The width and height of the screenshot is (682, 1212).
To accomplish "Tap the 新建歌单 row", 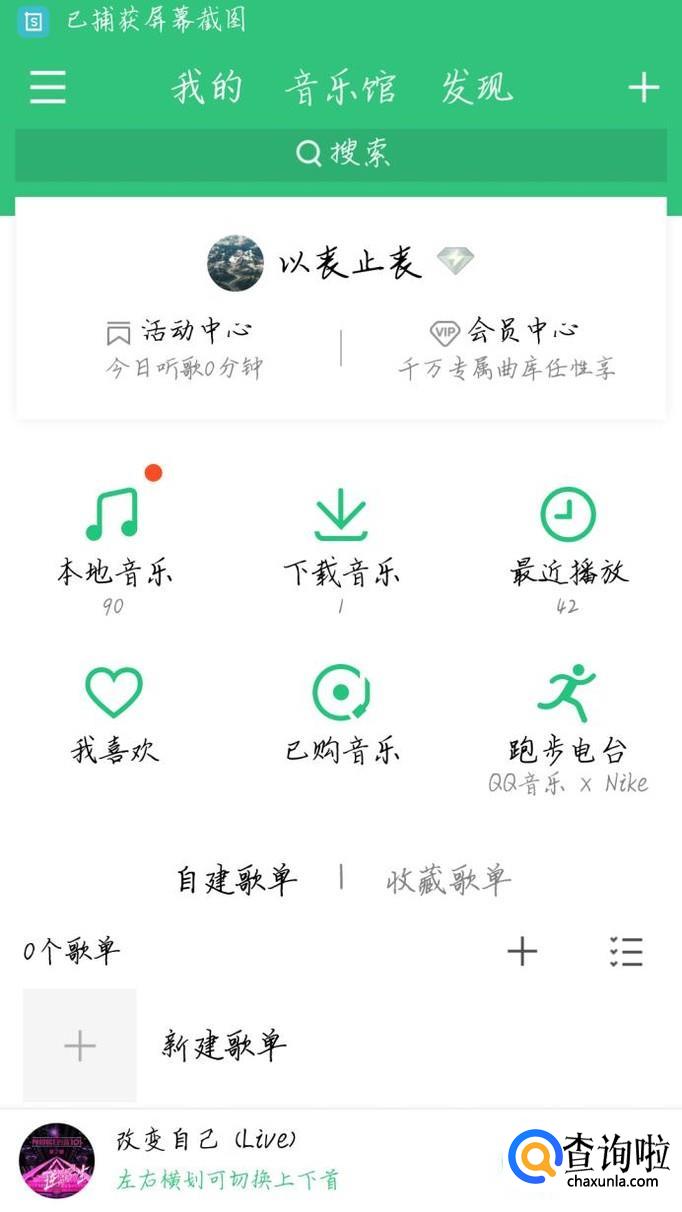I will tap(224, 1046).
